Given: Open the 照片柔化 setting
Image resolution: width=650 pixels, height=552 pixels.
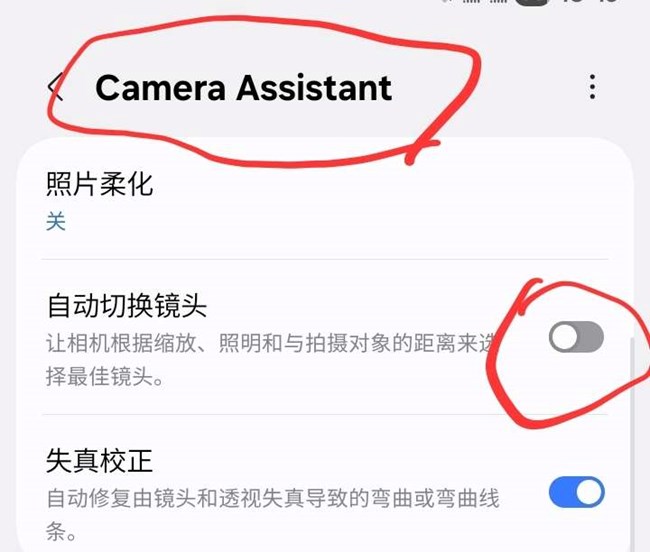Looking at the screenshot, I should (100, 200).
